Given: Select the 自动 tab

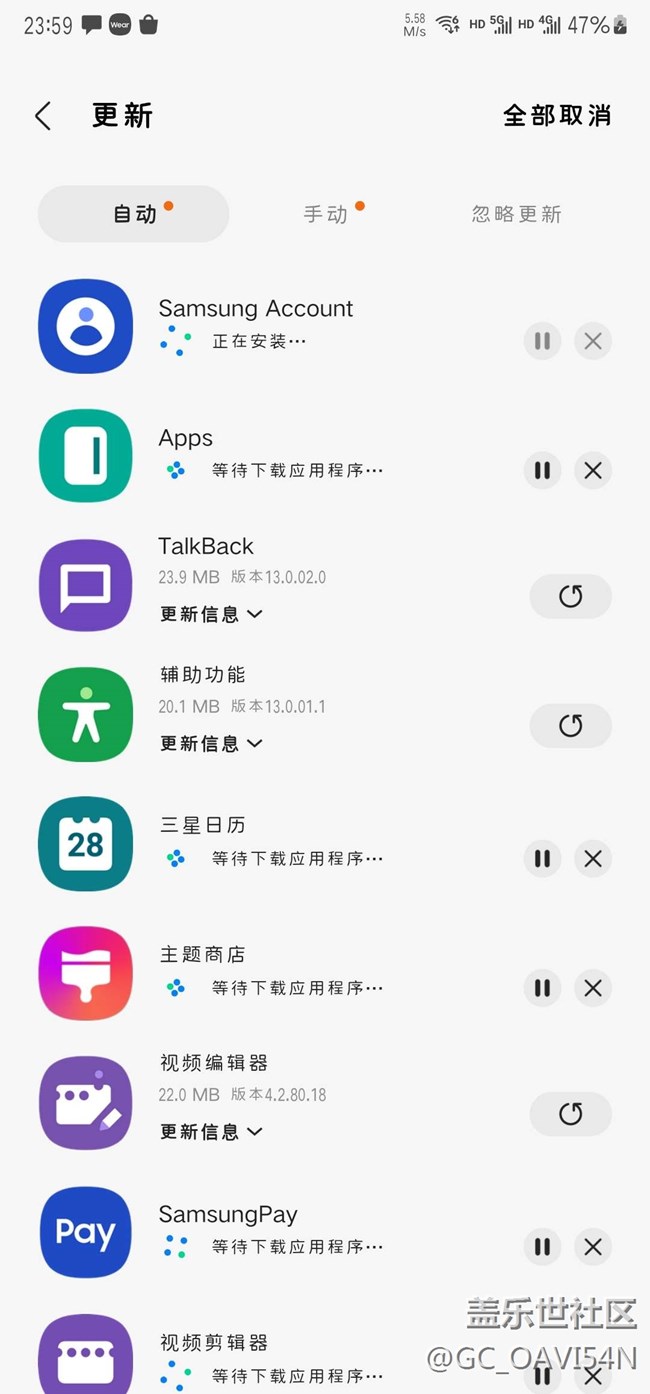Looking at the screenshot, I should coord(134,214).
